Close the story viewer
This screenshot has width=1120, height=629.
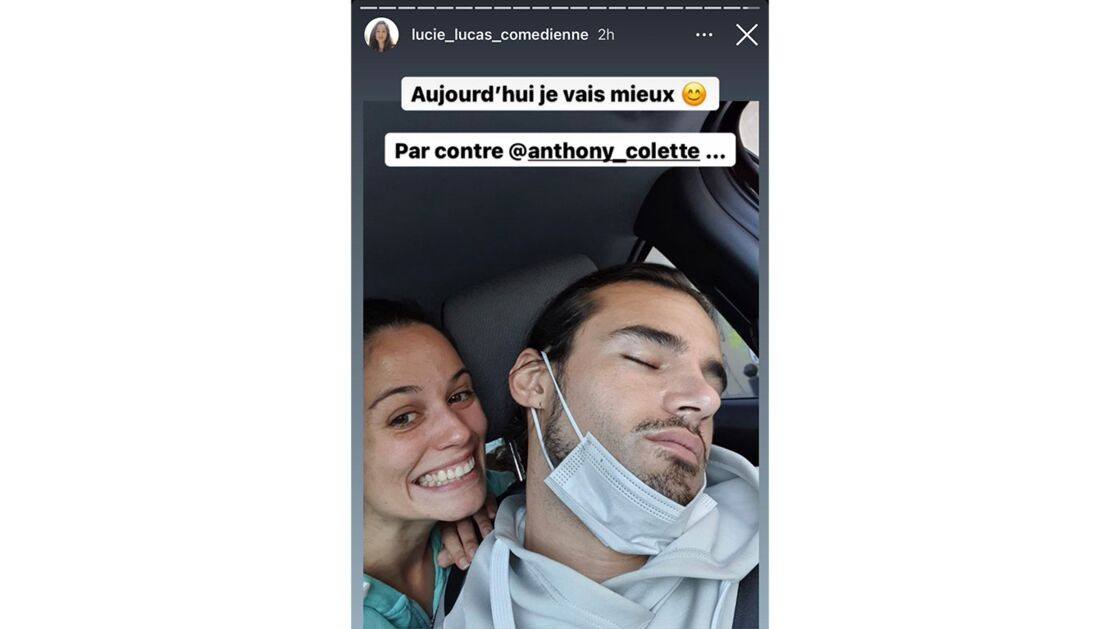tap(746, 35)
